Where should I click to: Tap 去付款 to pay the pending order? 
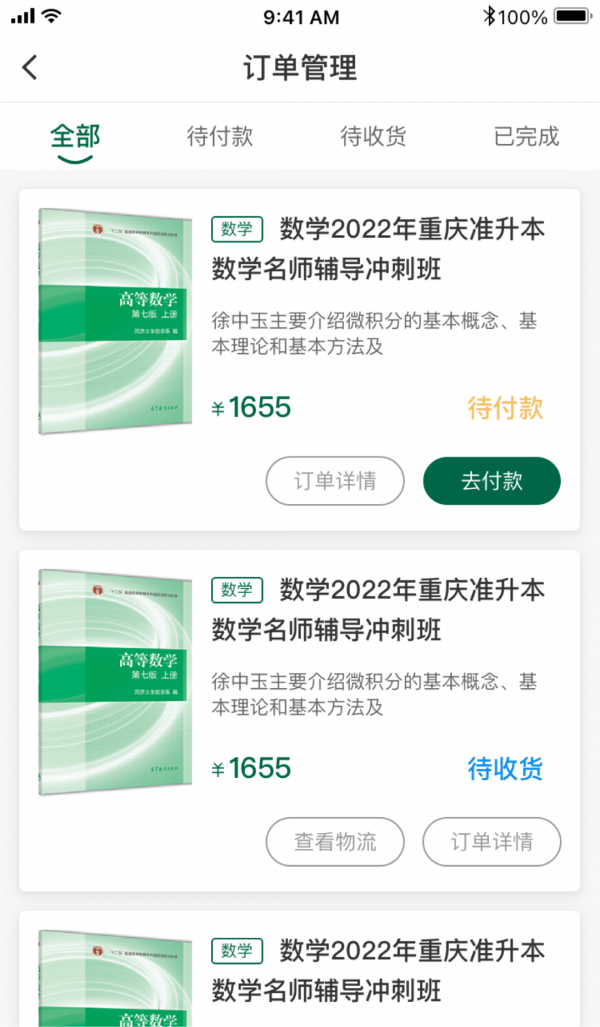coord(491,481)
